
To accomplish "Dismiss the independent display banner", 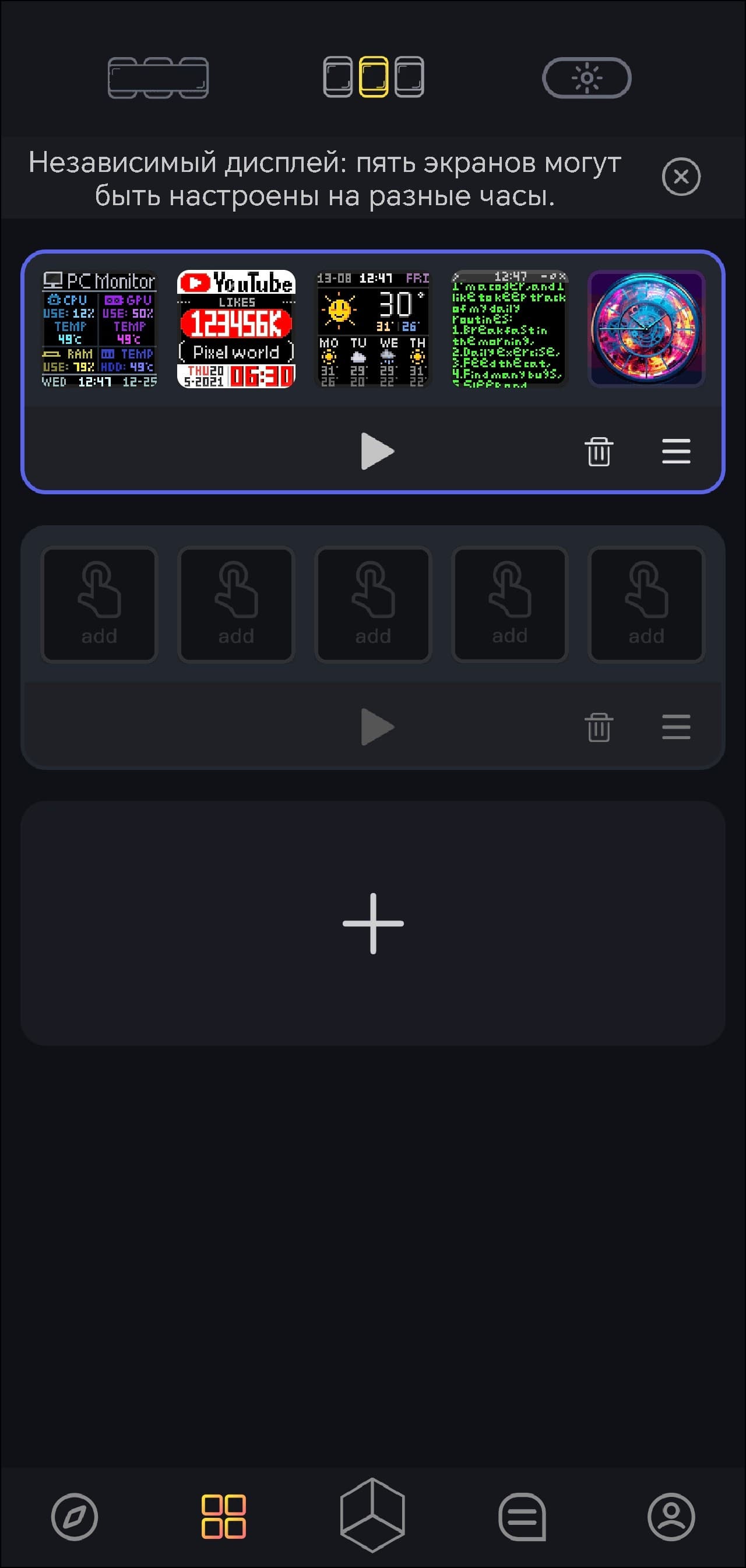I will [x=681, y=177].
